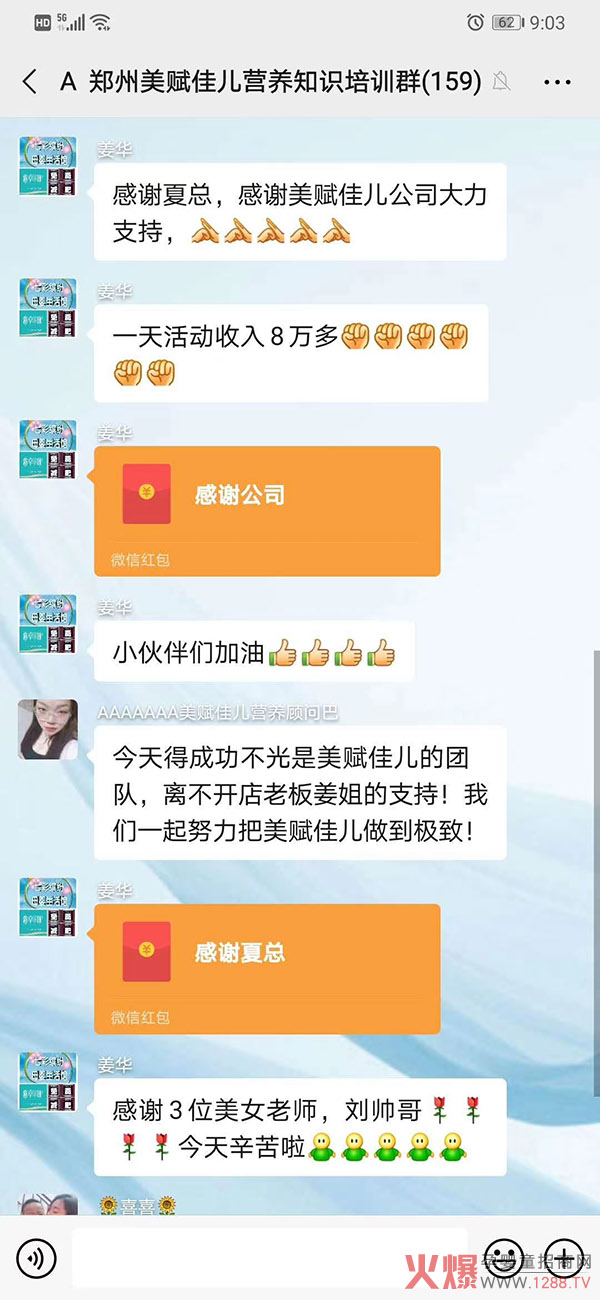
Task: Open the plus attachments menu
Action: point(565,1256)
